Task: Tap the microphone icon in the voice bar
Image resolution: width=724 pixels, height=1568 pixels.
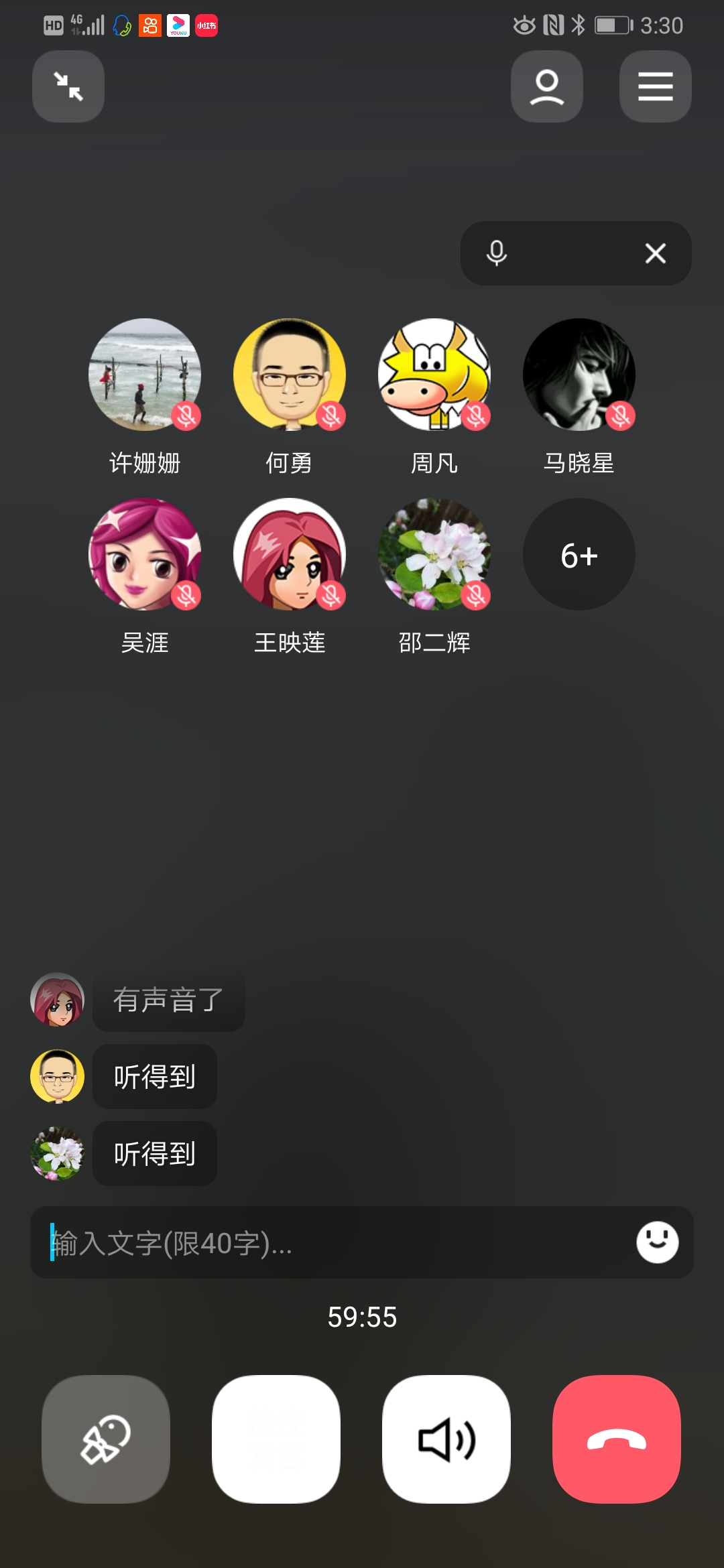Action: pos(496,253)
